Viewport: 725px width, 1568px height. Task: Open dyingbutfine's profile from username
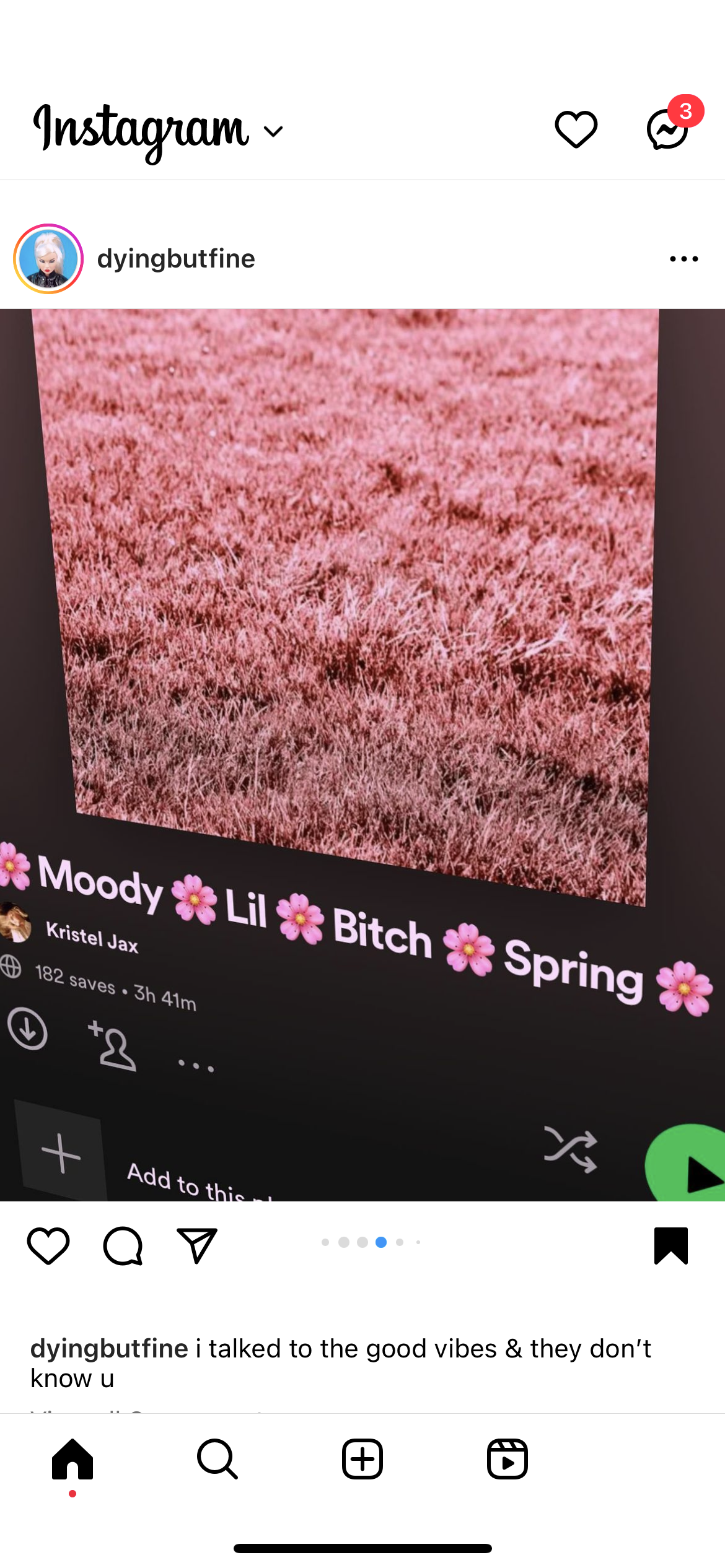(x=176, y=259)
